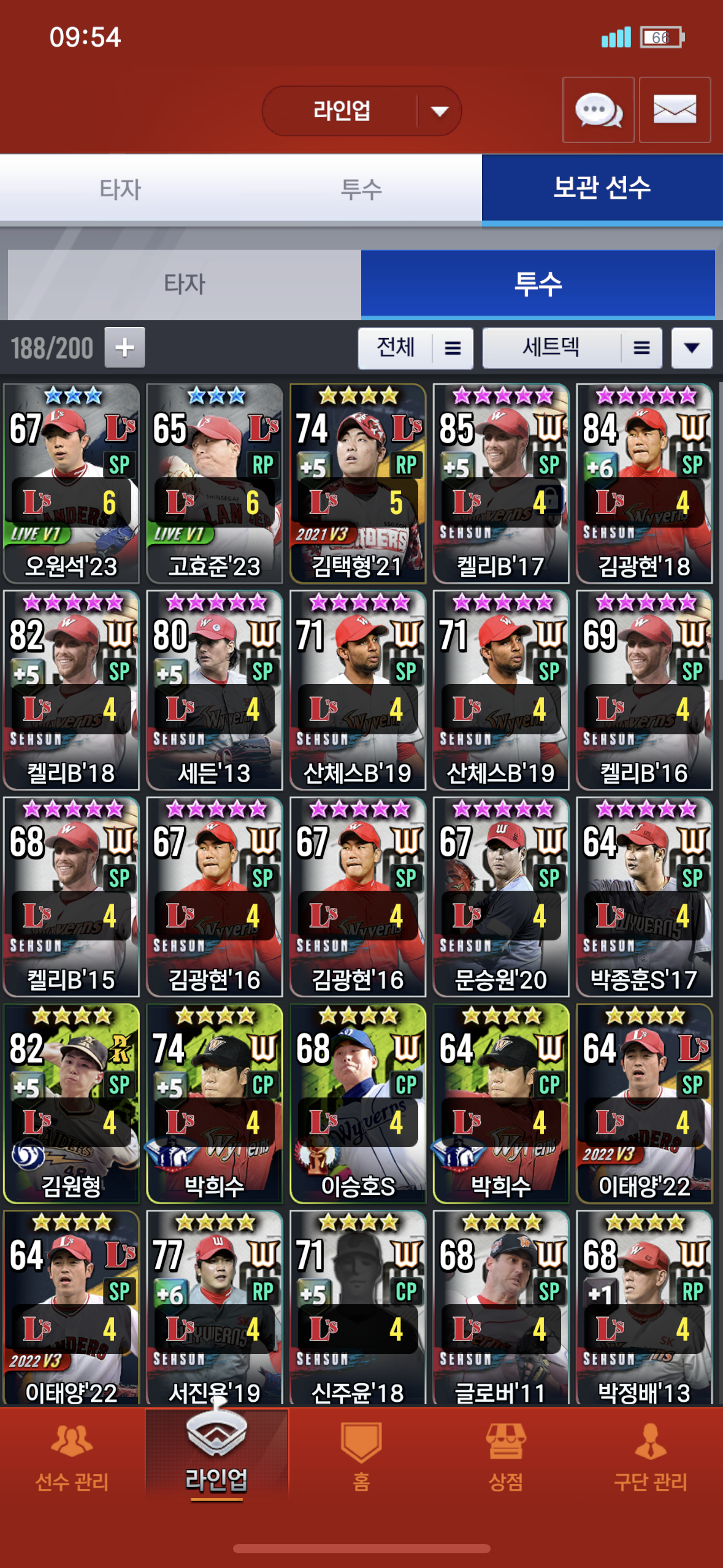Switch to the top 타자 tab
Viewport: 723px width, 1568px height.
pyautogui.click(x=120, y=188)
